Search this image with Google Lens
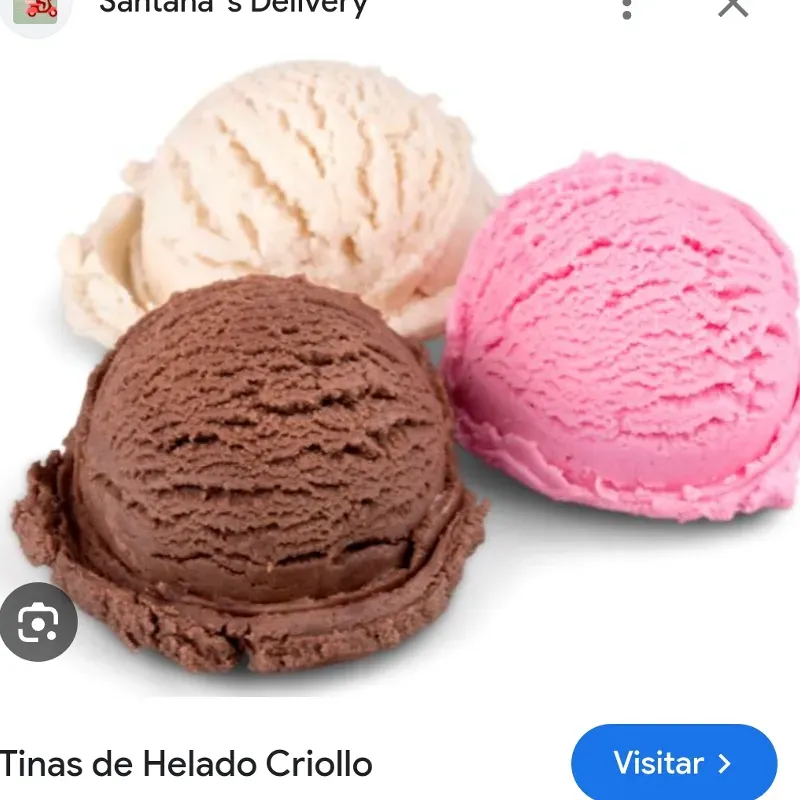This screenshot has height=800, width=800. 38,623
